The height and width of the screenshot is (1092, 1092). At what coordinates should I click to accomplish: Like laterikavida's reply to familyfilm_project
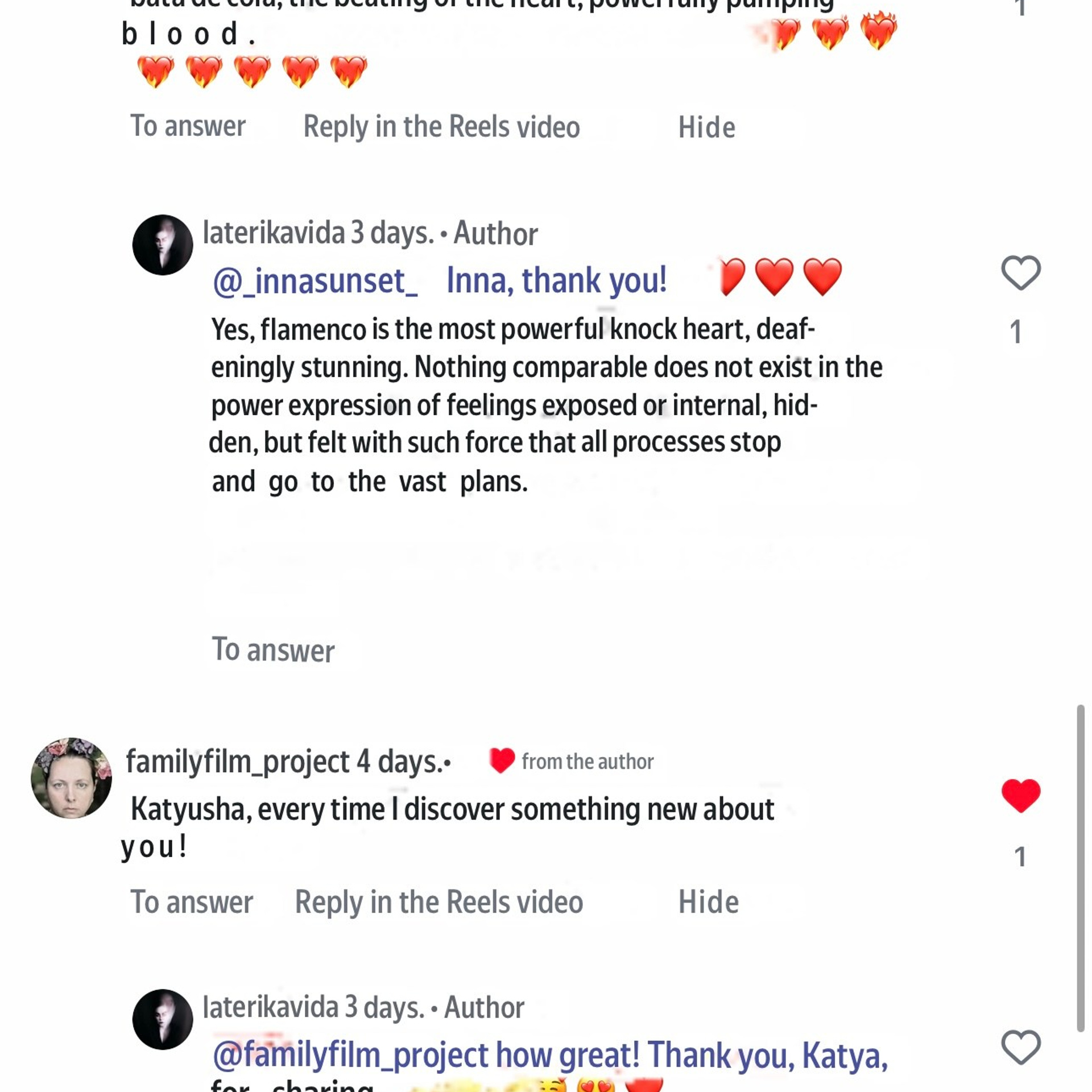pyautogui.click(x=1020, y=1046)
